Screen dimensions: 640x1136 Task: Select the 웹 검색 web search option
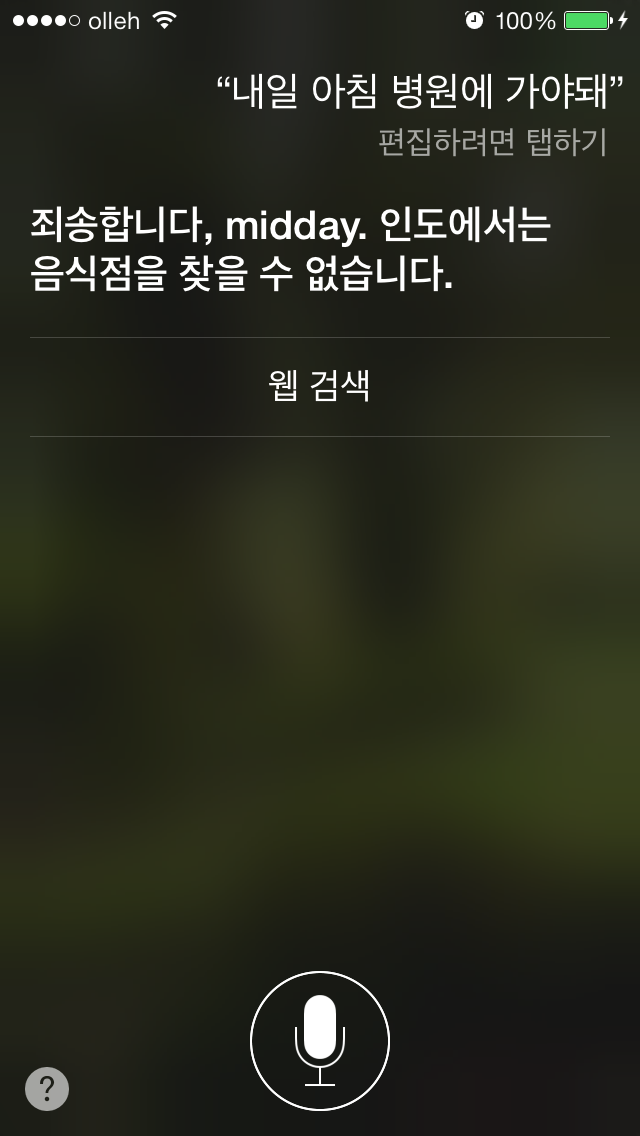click(320, 387)
